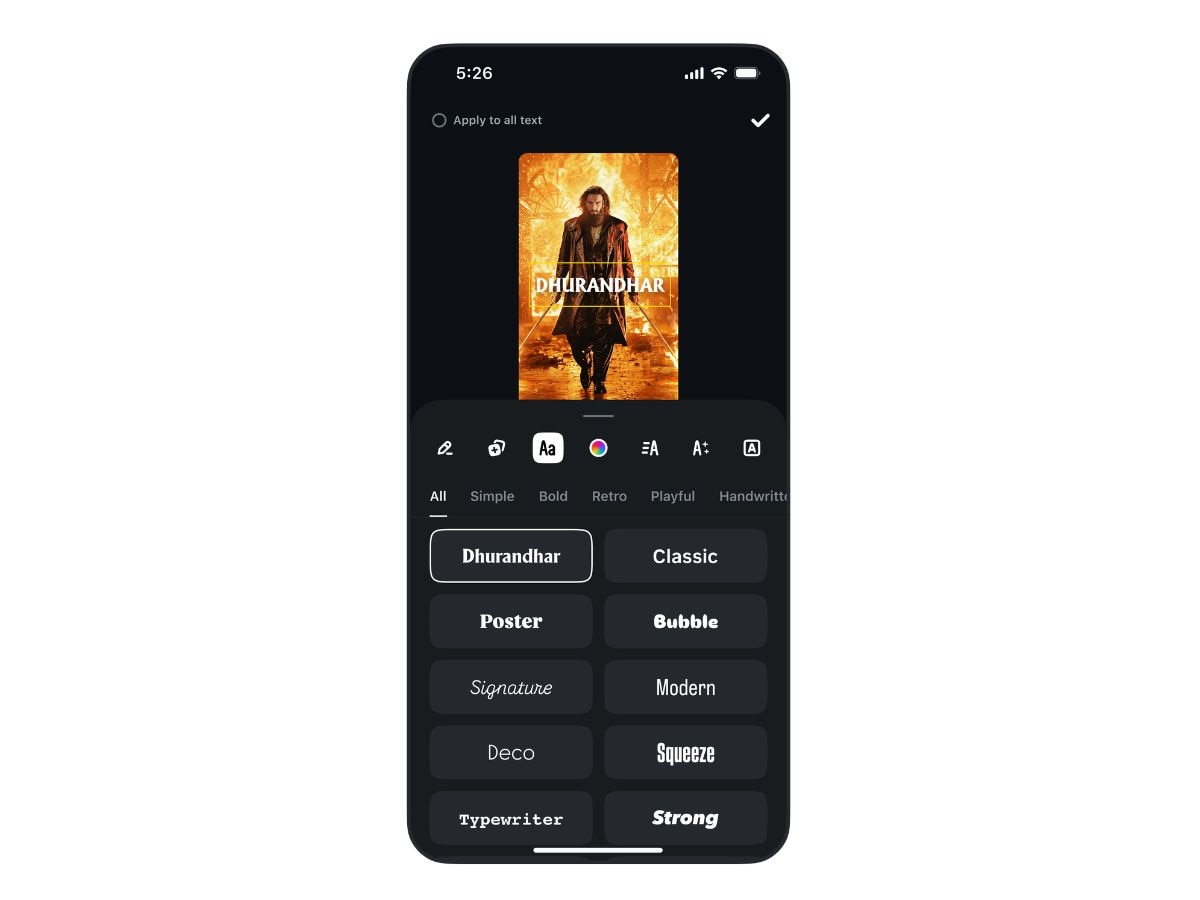Choose the Classic font
Screen dimensions: 1200x900
685,556
